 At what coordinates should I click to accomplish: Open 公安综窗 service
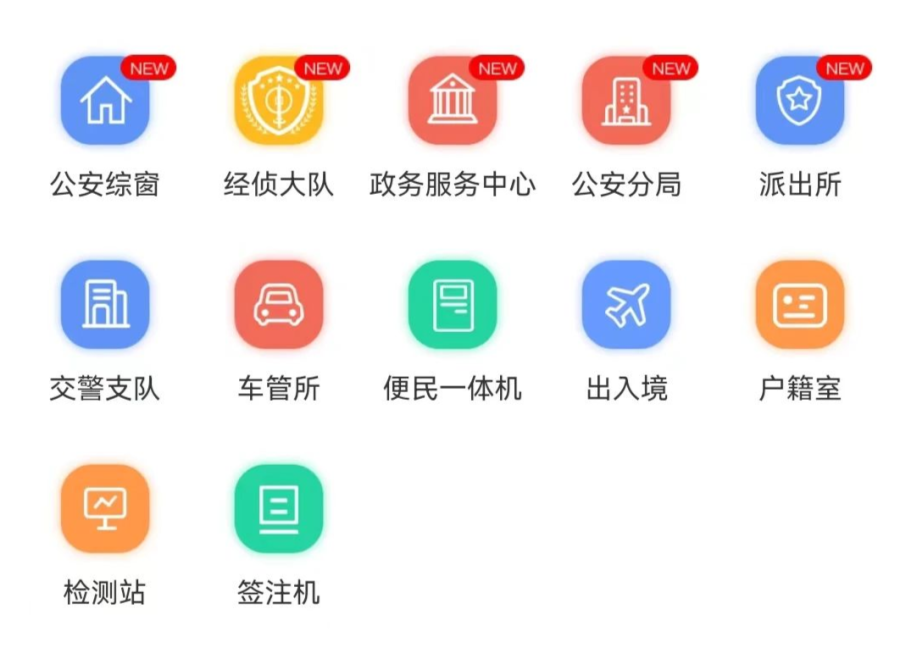(x=105, y=101)
